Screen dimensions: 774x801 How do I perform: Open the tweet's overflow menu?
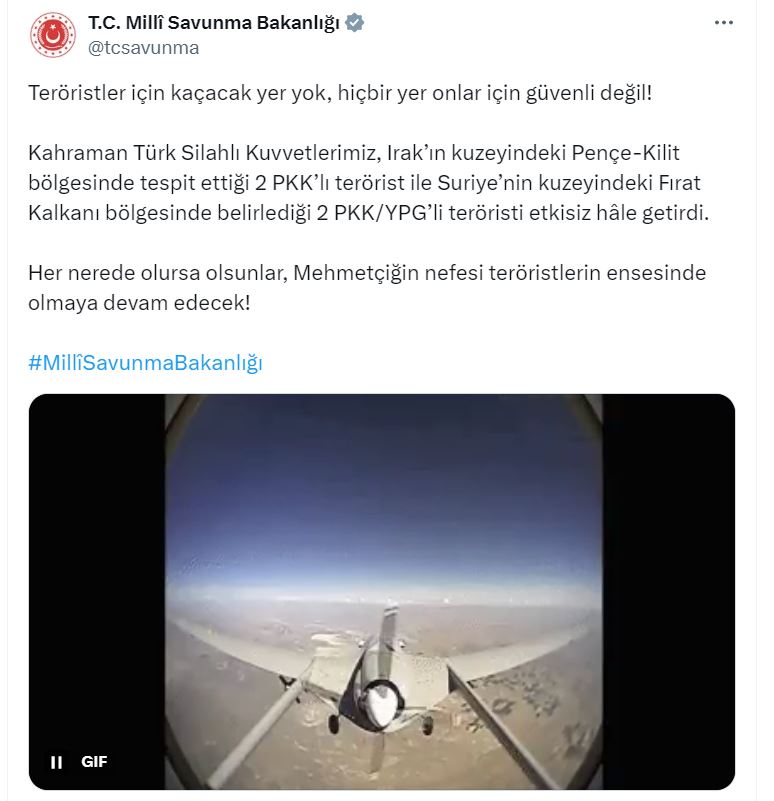click(726, 22)
